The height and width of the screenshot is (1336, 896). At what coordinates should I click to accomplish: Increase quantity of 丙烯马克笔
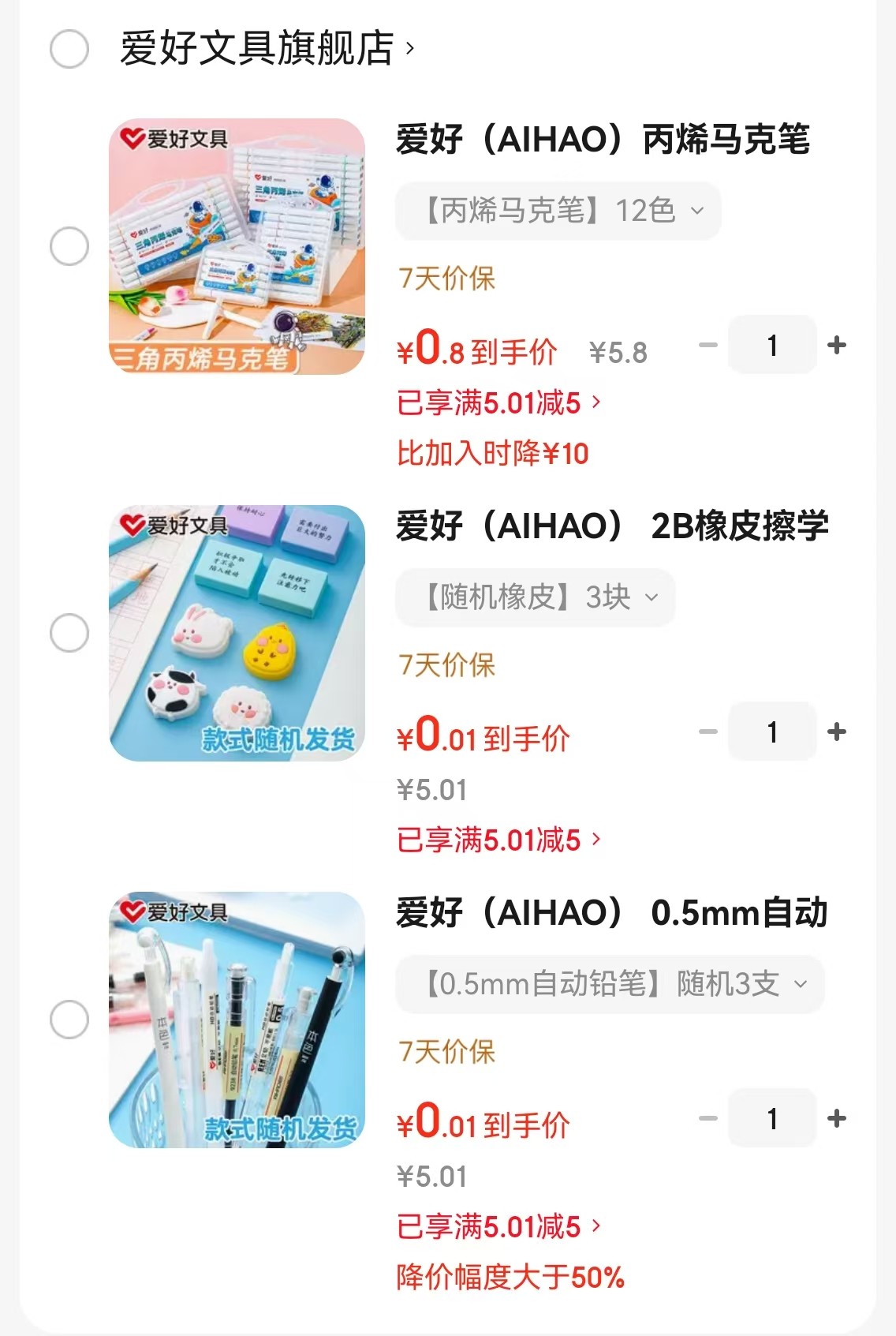tap(837, 345)
